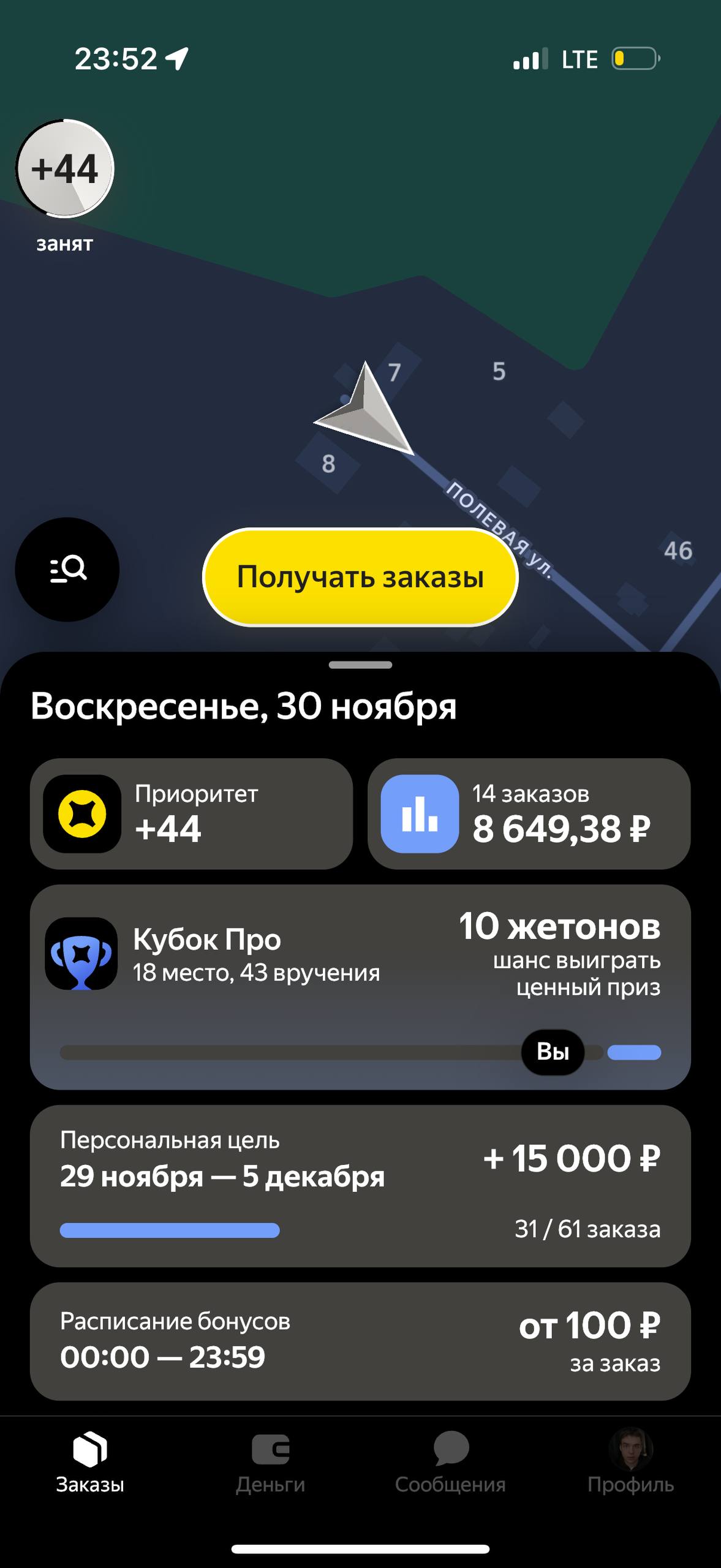Open the 14 заказов earnings card
The height and width of the screenshot is (1568, 721).
[529, 813]
